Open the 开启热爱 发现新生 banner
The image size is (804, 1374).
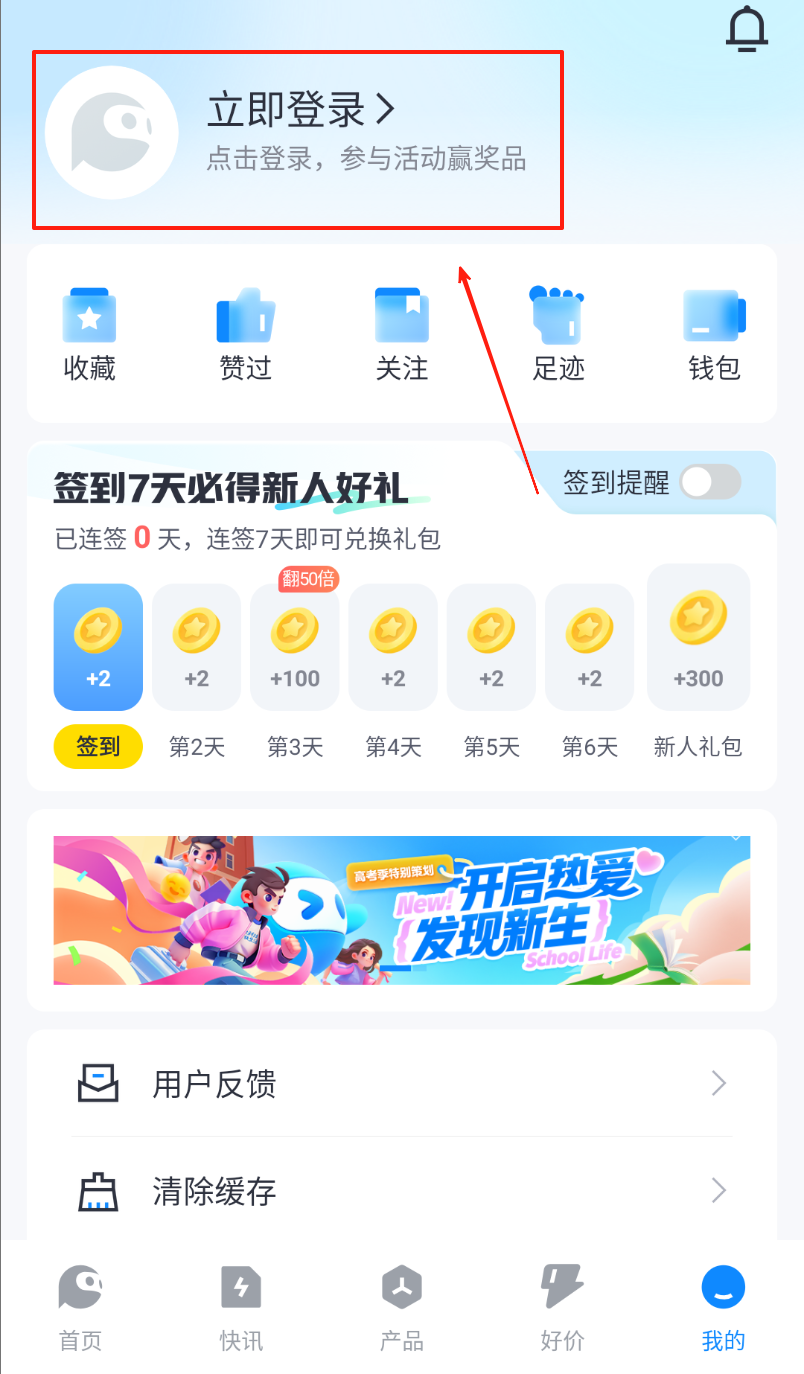click(x=402, y=910)
